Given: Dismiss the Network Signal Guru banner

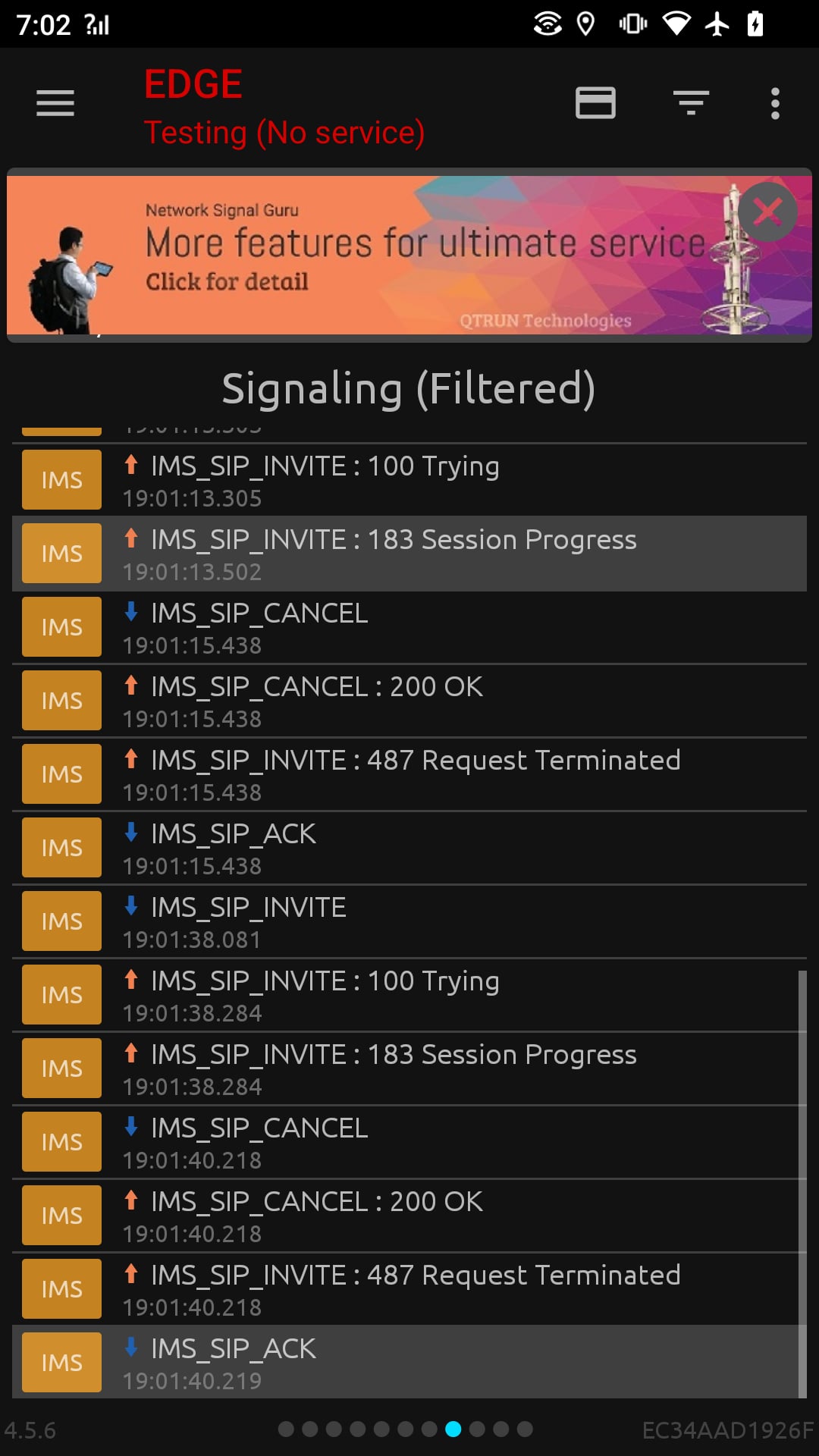Looking at the screenshot, I should [767, 212].
